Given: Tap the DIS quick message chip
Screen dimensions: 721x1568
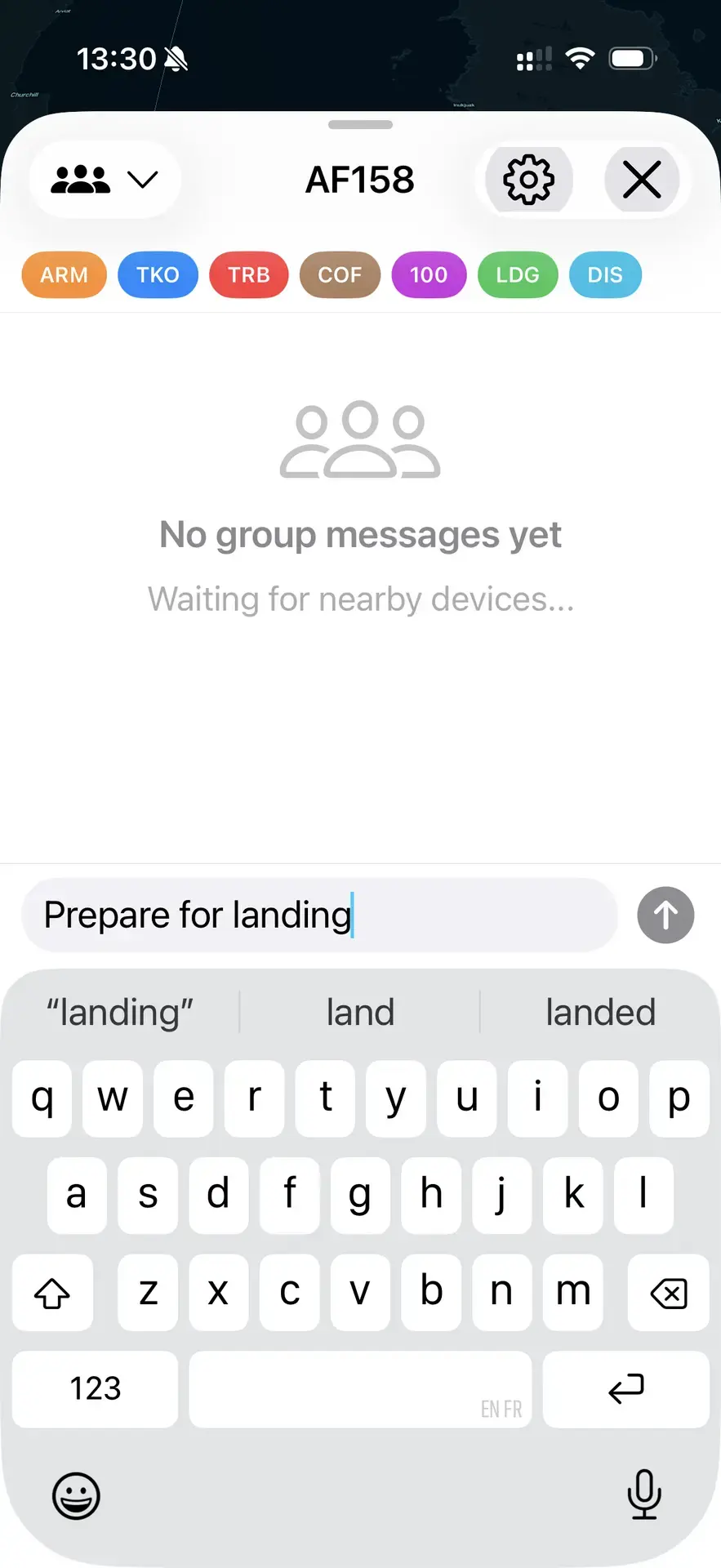Looking at the screenshot, I should point(605,275).
